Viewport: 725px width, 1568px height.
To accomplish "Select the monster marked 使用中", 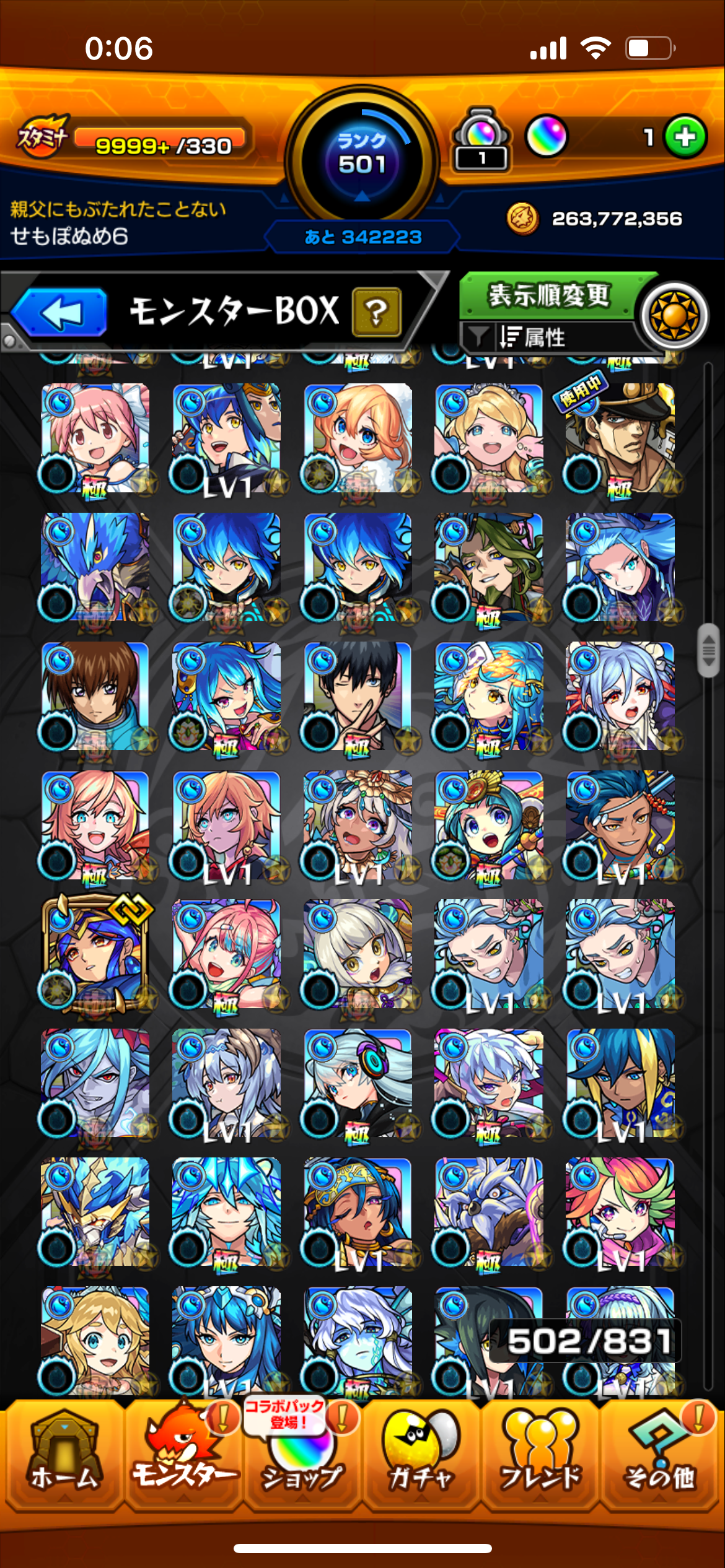I will 620,438.
